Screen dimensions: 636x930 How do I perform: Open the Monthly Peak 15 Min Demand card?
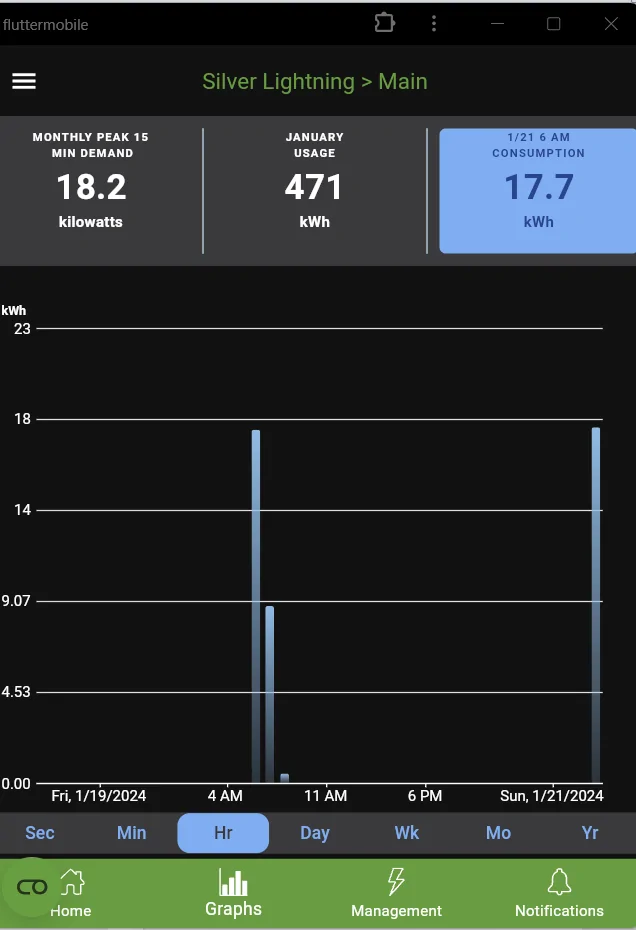[x=91, y=190]
